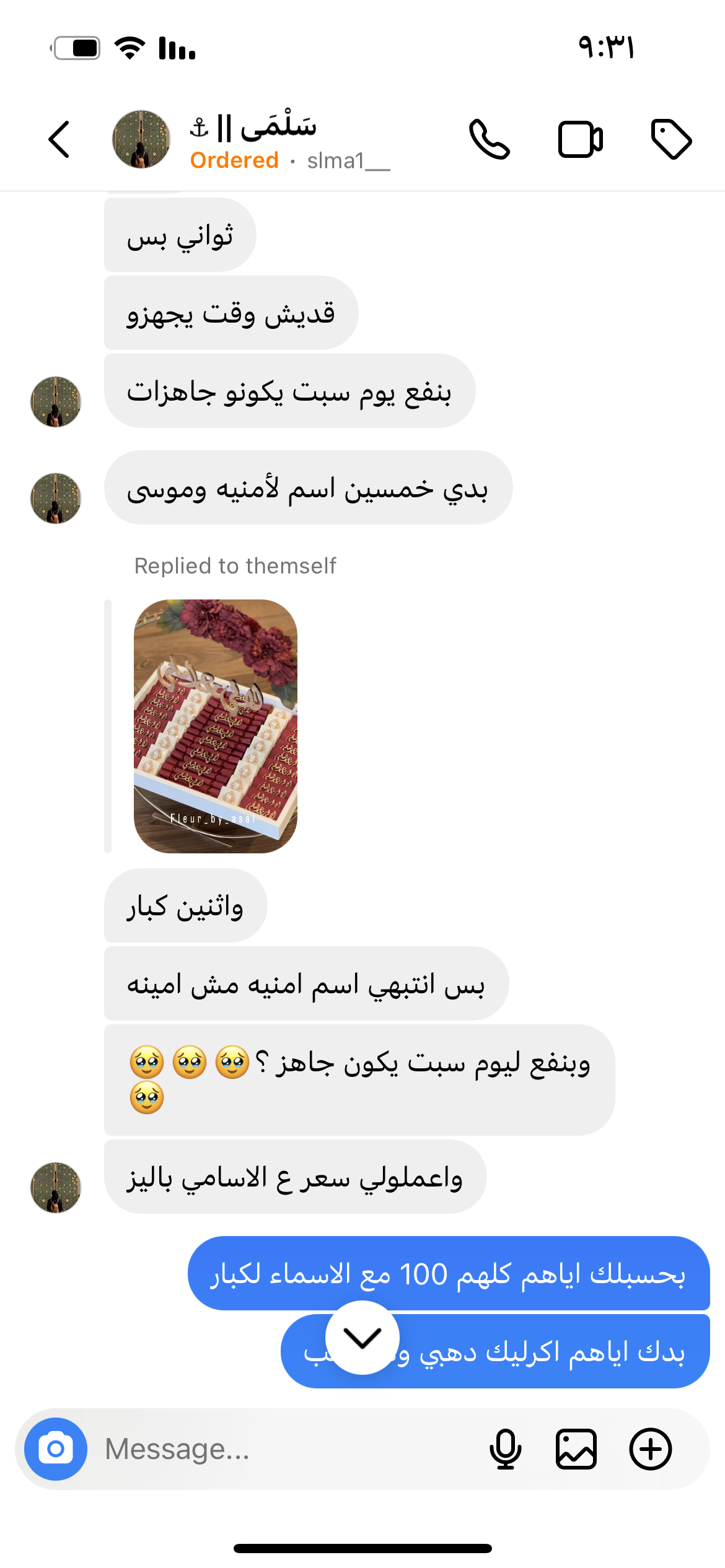Image resolution: width=725 pixels, height=1568 pixels.
Task: Open the order label tag icon
Action: (x=671, y=140)
